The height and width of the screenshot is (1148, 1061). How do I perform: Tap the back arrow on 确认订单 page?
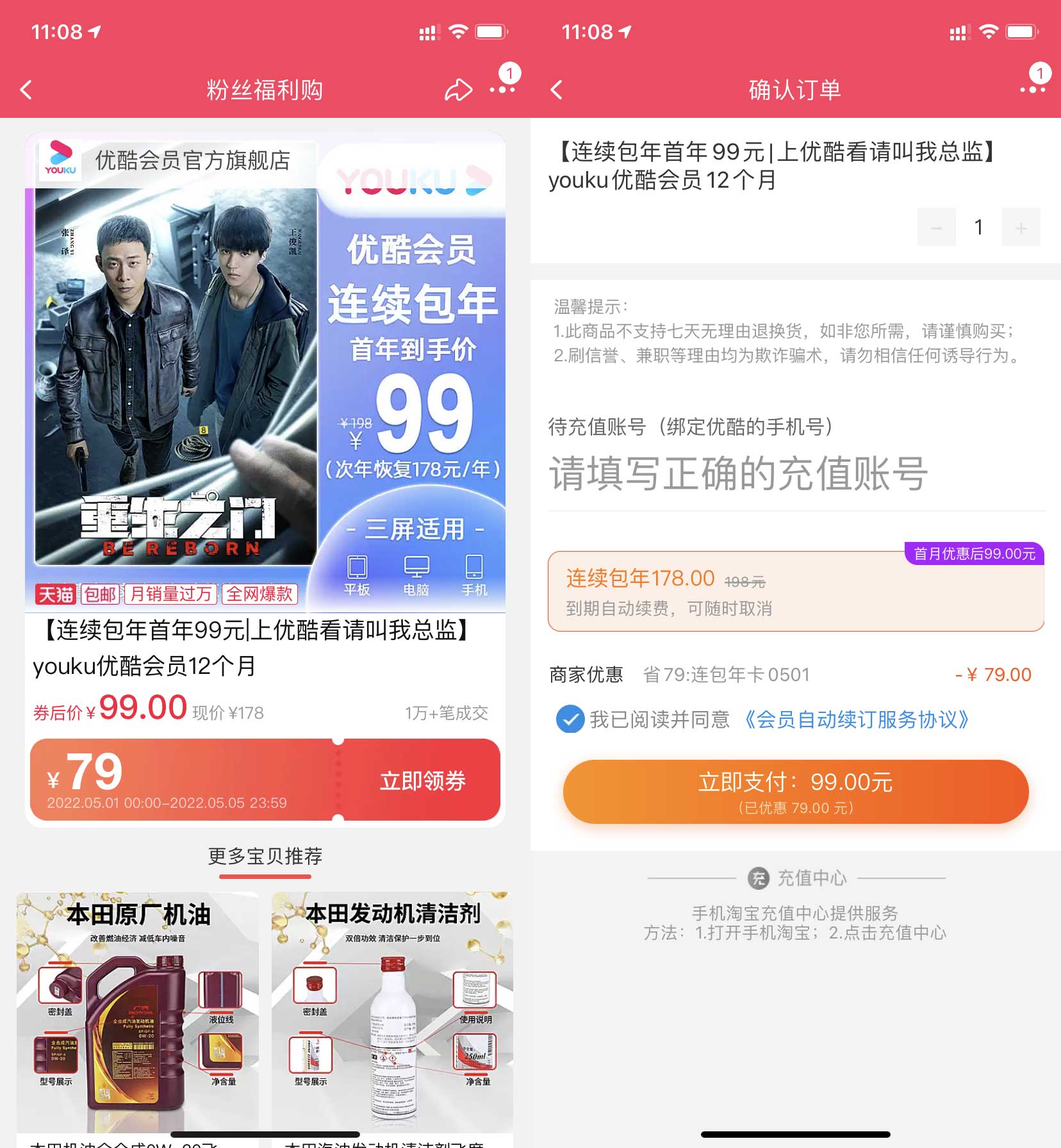click(557, 90)
